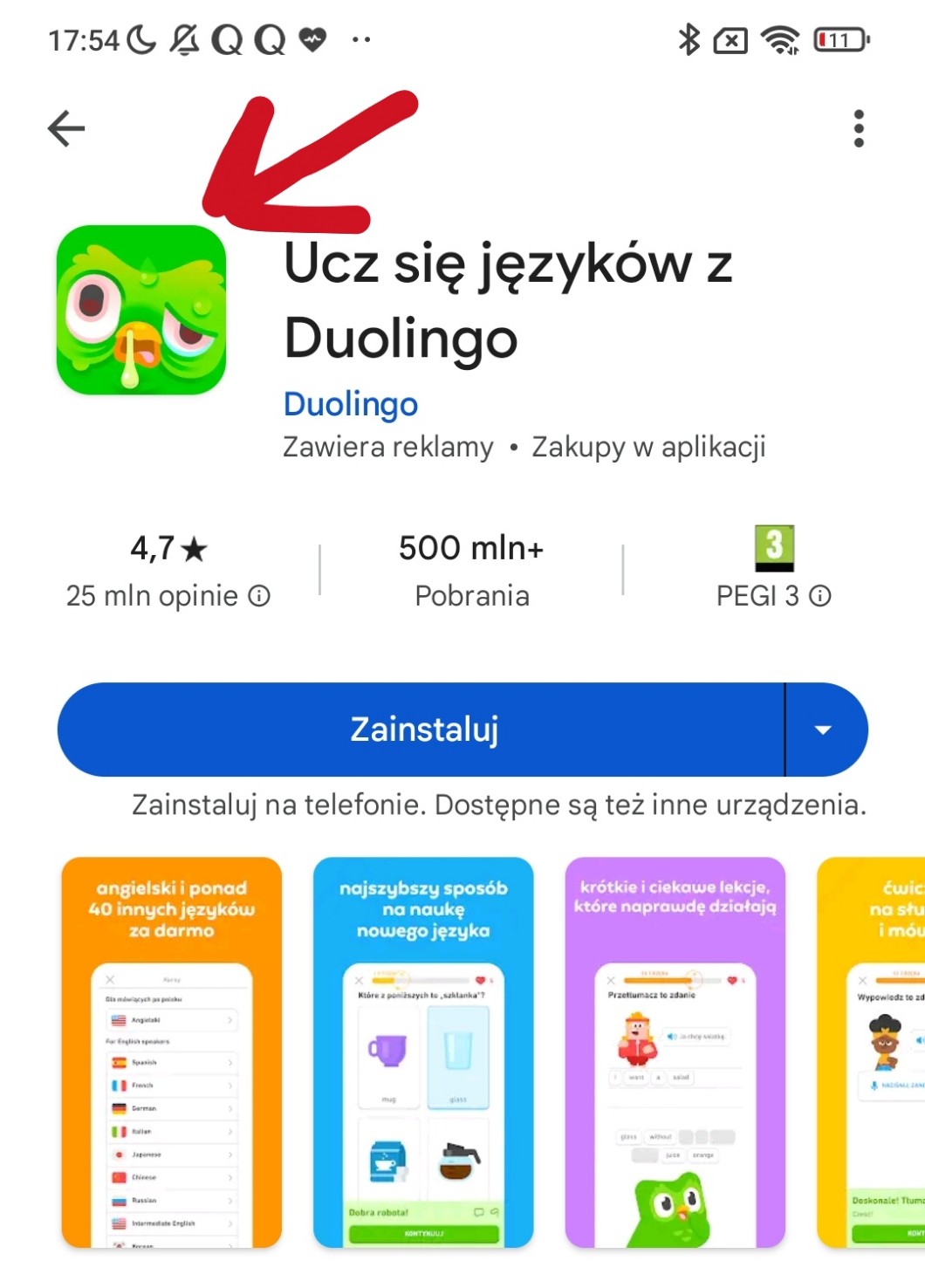
Task: Expand the install options dropdown arrow
Action: pyautogui.click(x=824, y=730)
